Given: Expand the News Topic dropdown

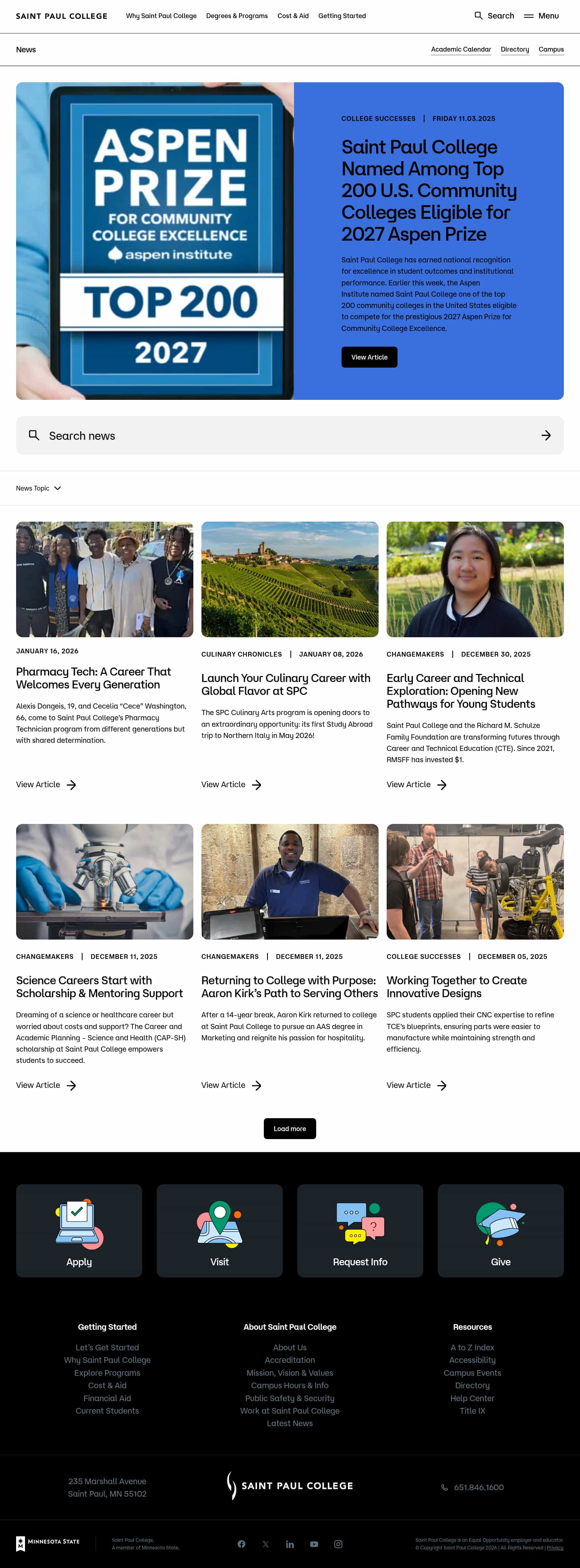Looking at the screenshot, I should click(39, 488).
